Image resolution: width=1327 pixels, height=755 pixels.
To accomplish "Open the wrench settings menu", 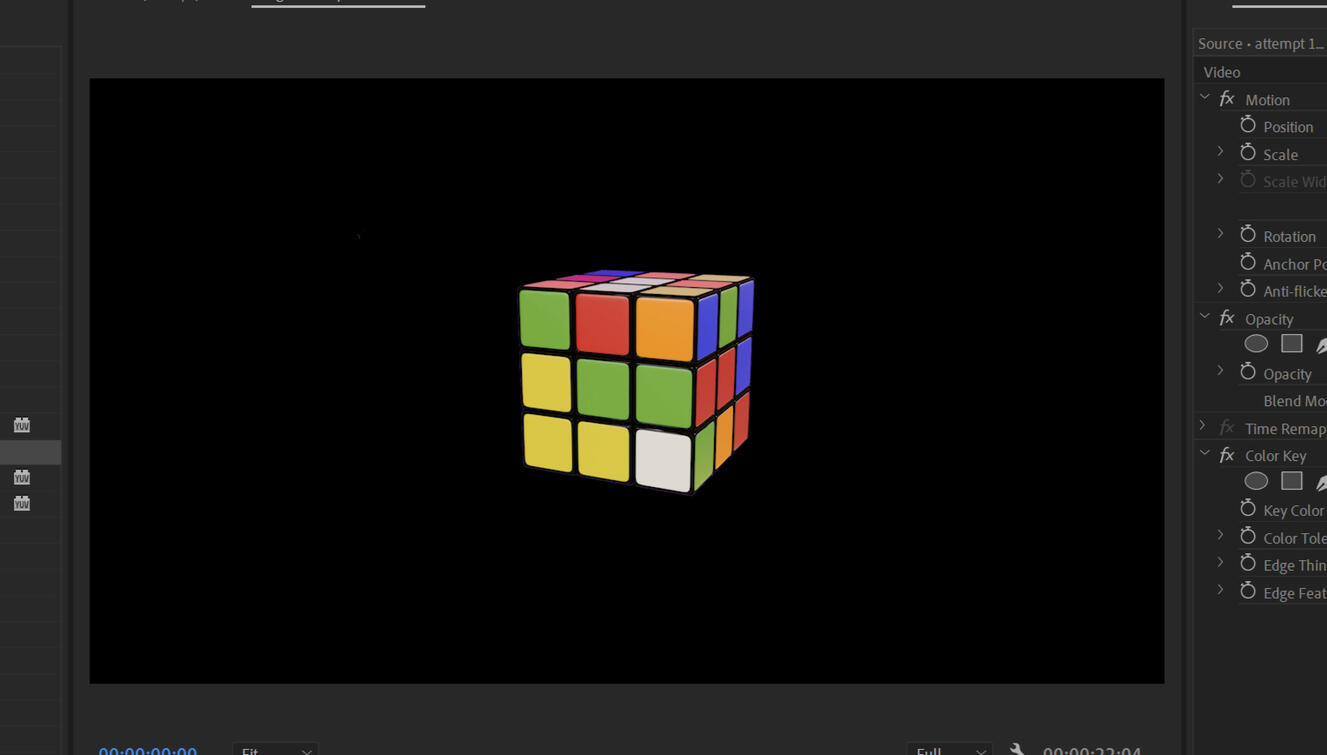I will coord(1017,750).
